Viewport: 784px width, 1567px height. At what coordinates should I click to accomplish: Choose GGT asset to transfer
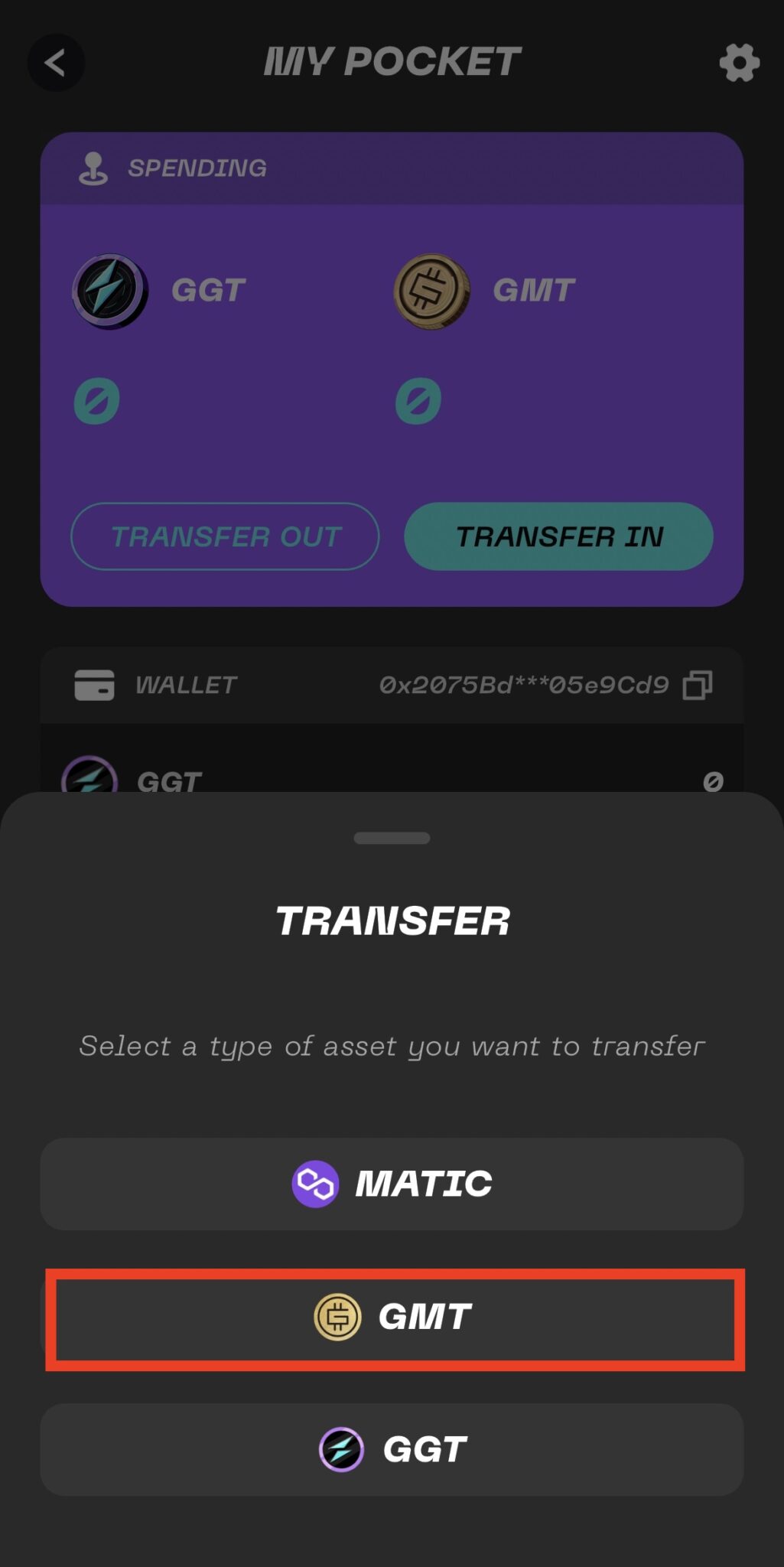coord(392,1448)
